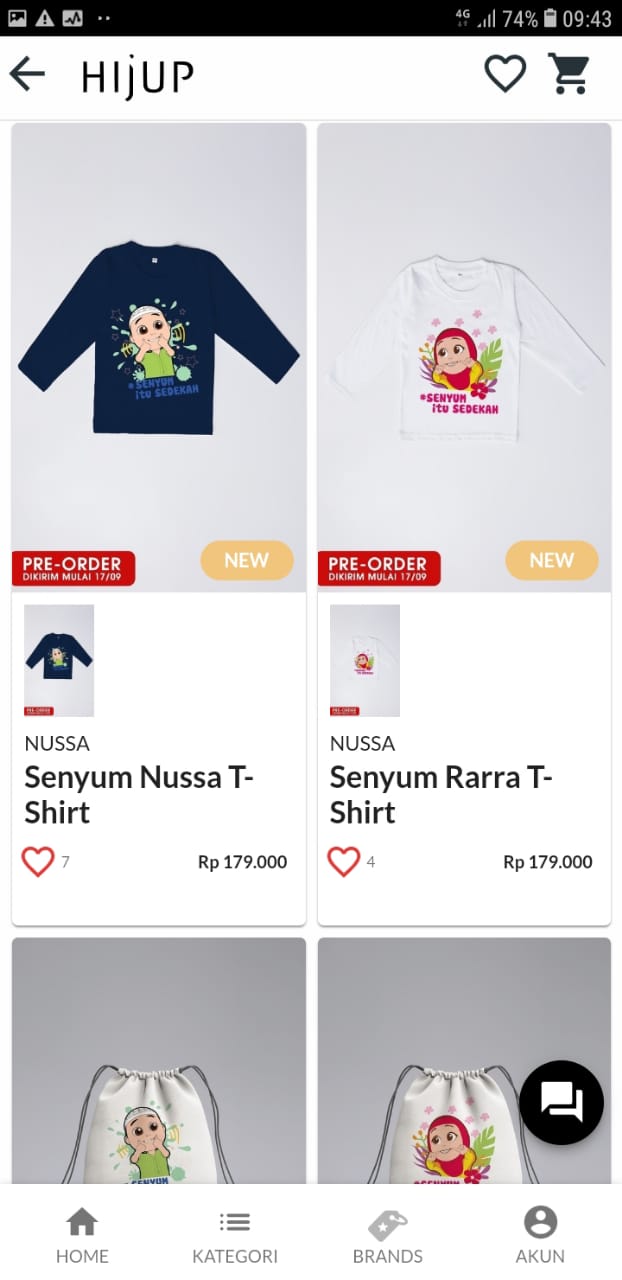Select the navy color thumbnail under Nussa shirt
Screen dimensions: 622x1280
tap(59, 660)
